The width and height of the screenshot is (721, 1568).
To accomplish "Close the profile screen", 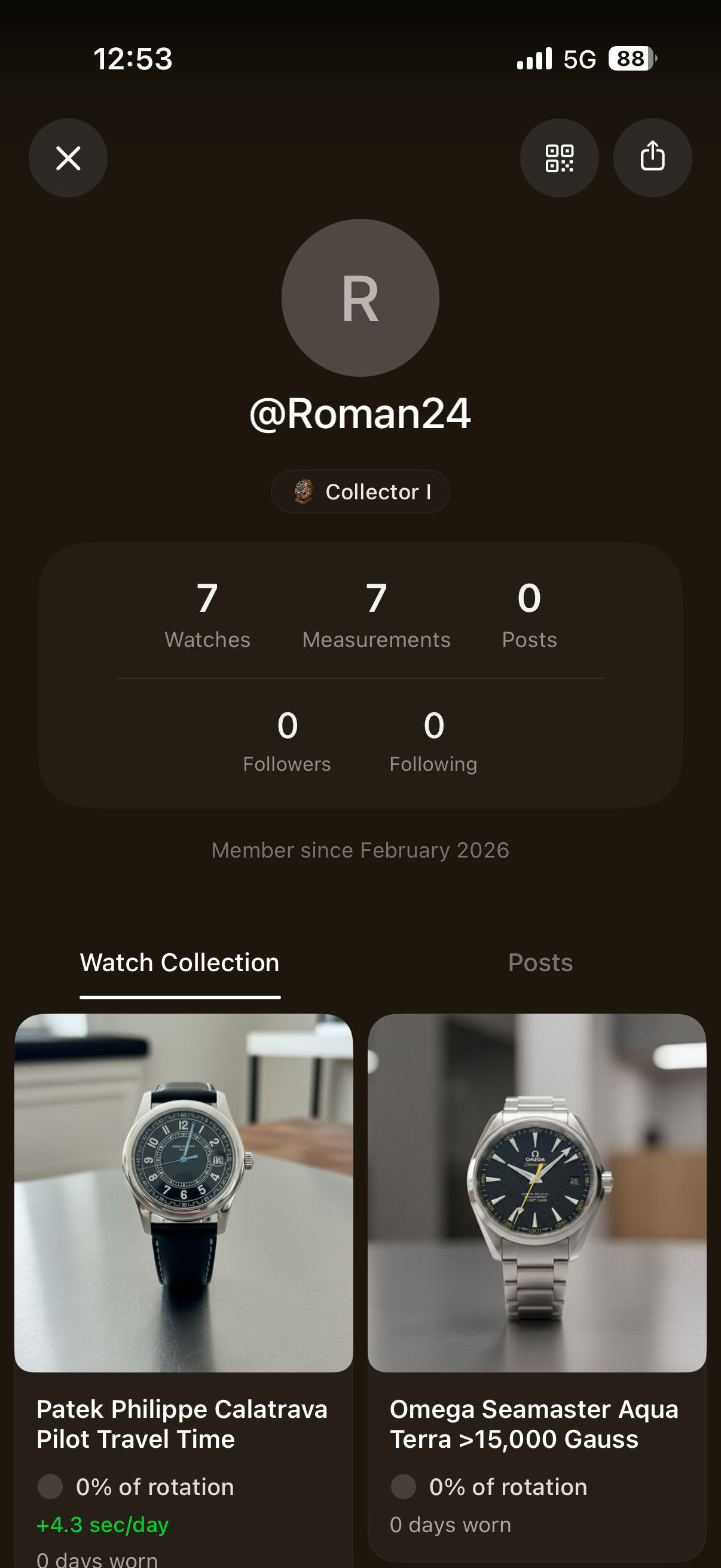I will point(68,158).
